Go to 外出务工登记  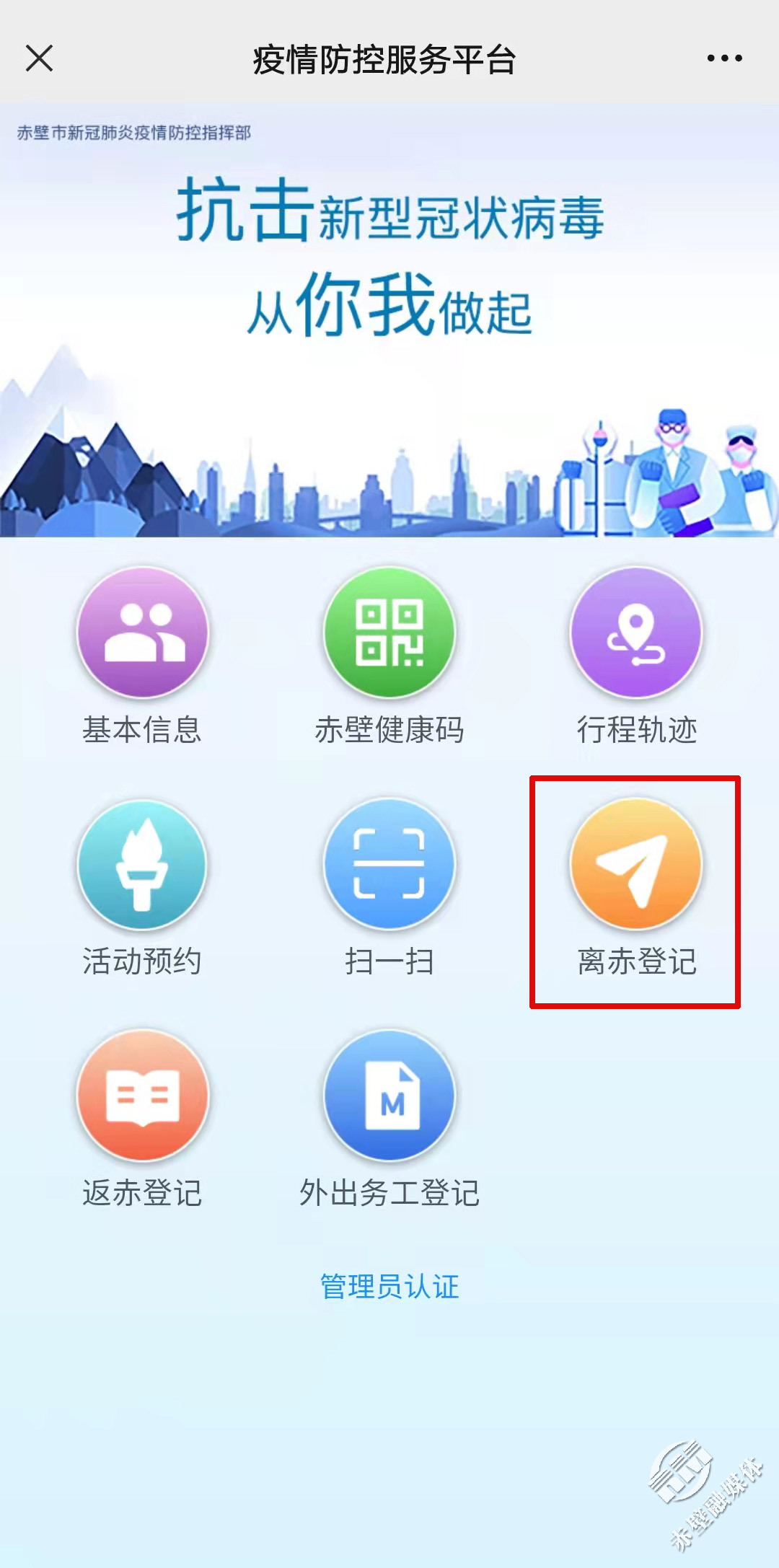(x=389, y=1096)
